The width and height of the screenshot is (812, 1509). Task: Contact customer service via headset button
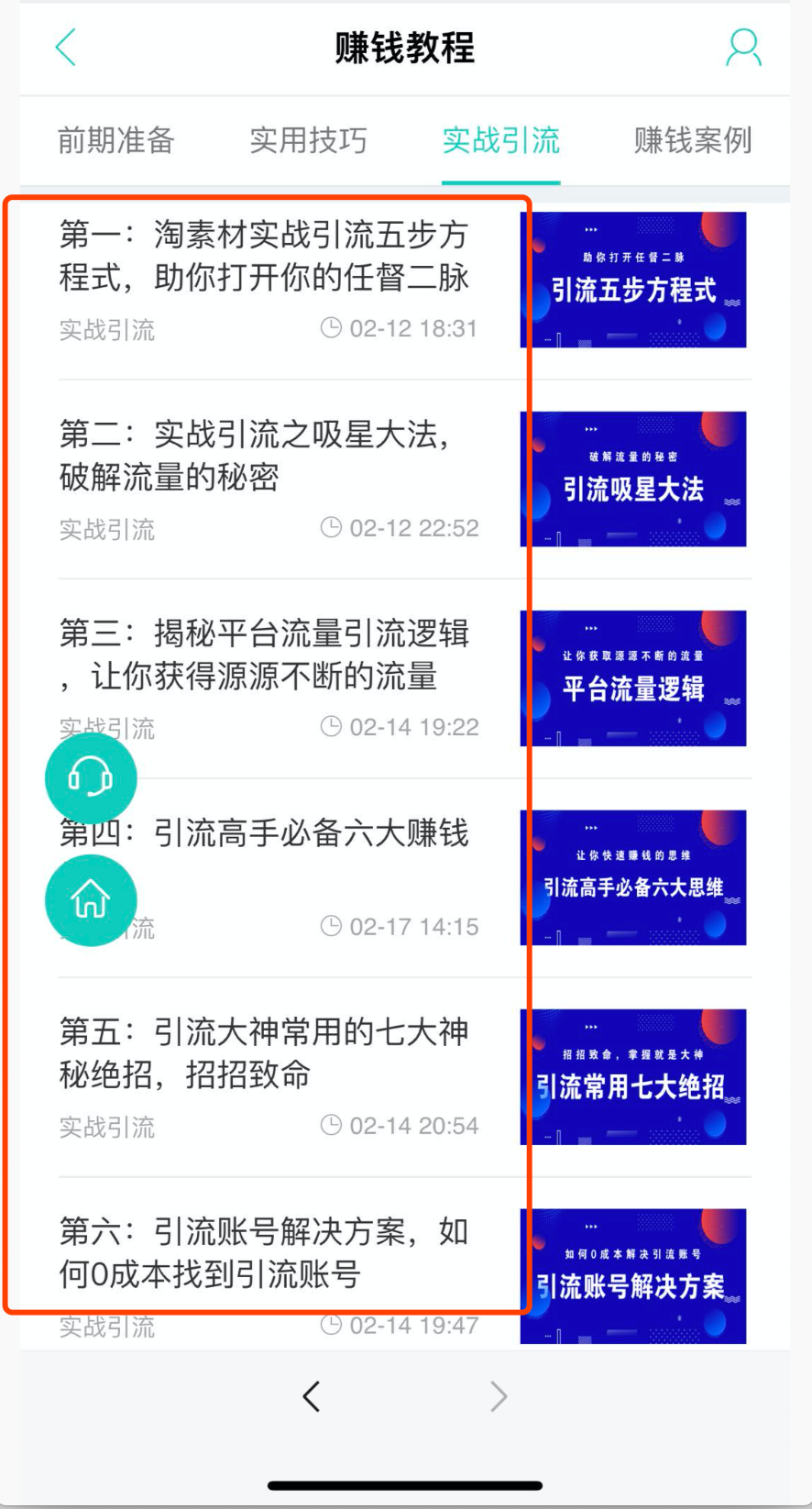(91, 778)
